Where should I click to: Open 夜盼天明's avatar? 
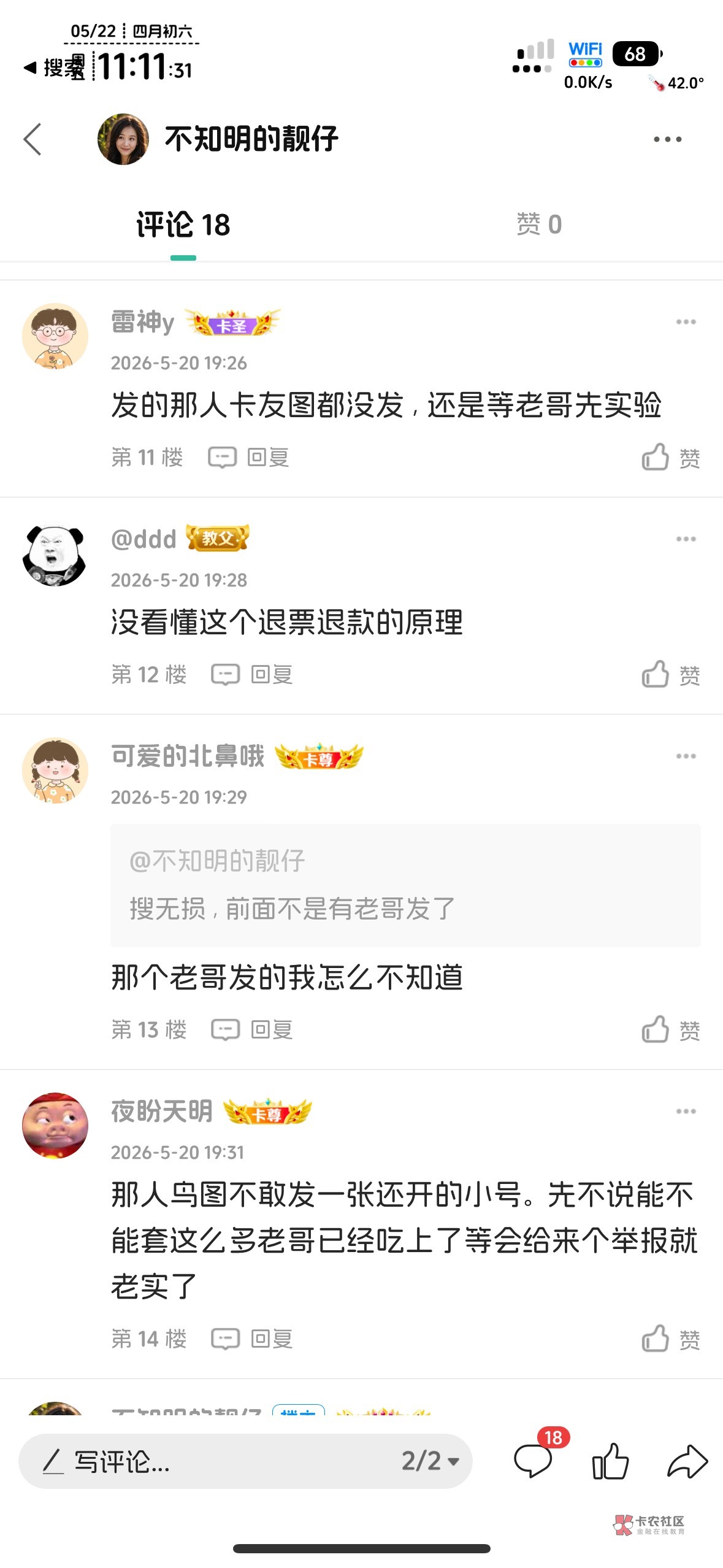coord(55,1126)
